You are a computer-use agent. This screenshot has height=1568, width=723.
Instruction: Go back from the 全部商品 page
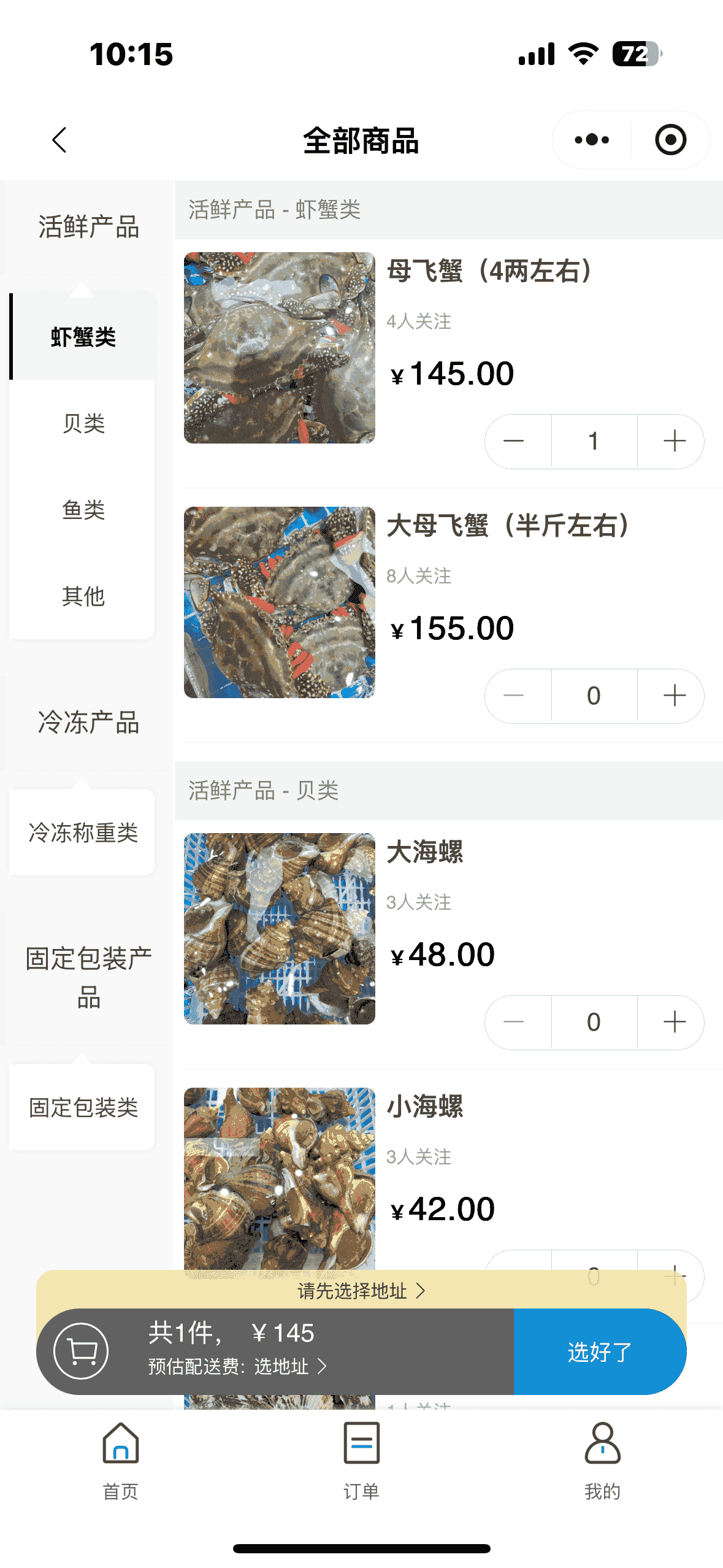(x=59, y=140)
